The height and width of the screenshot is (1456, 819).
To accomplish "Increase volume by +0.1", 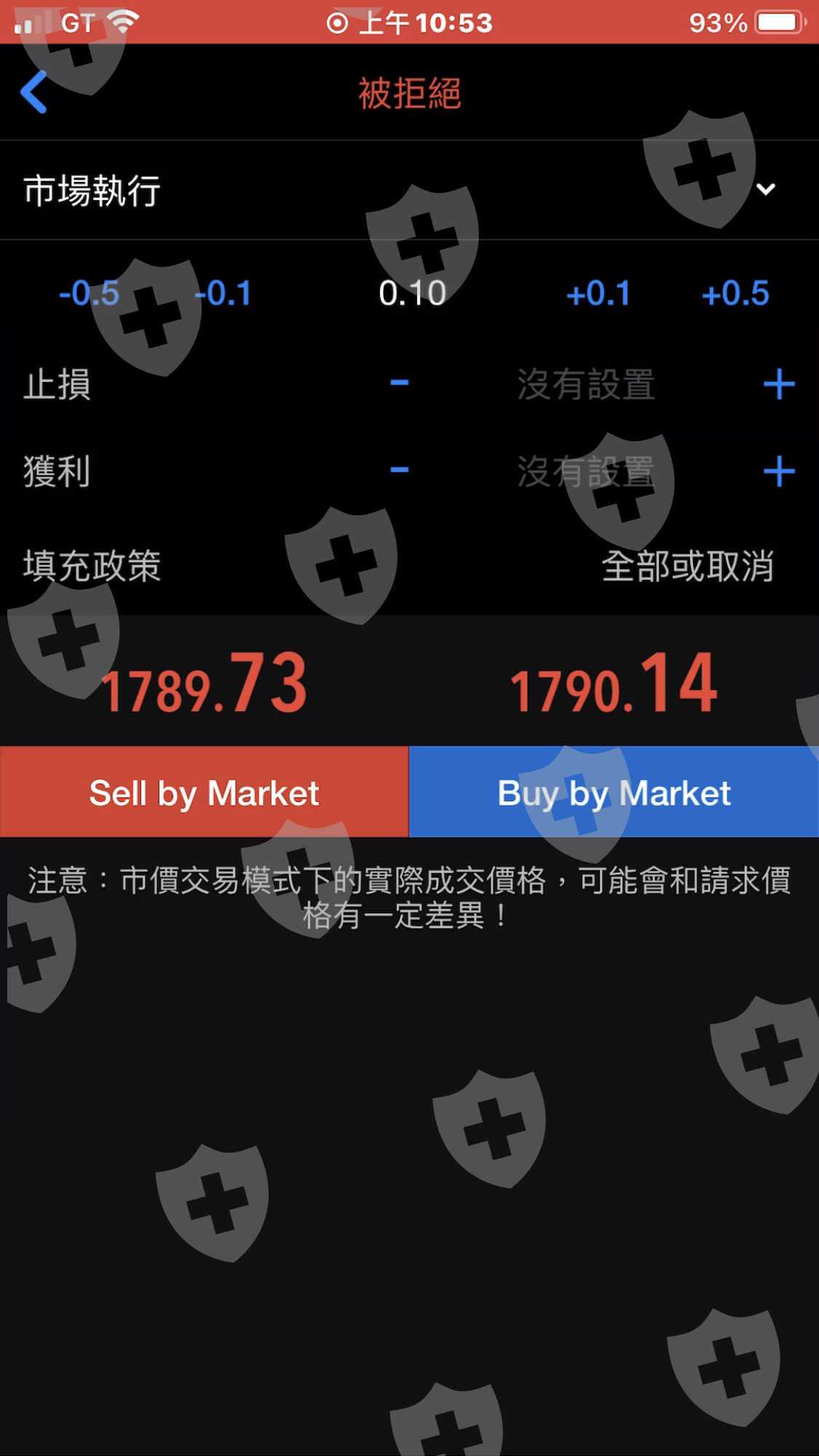I will pos(598,293).
